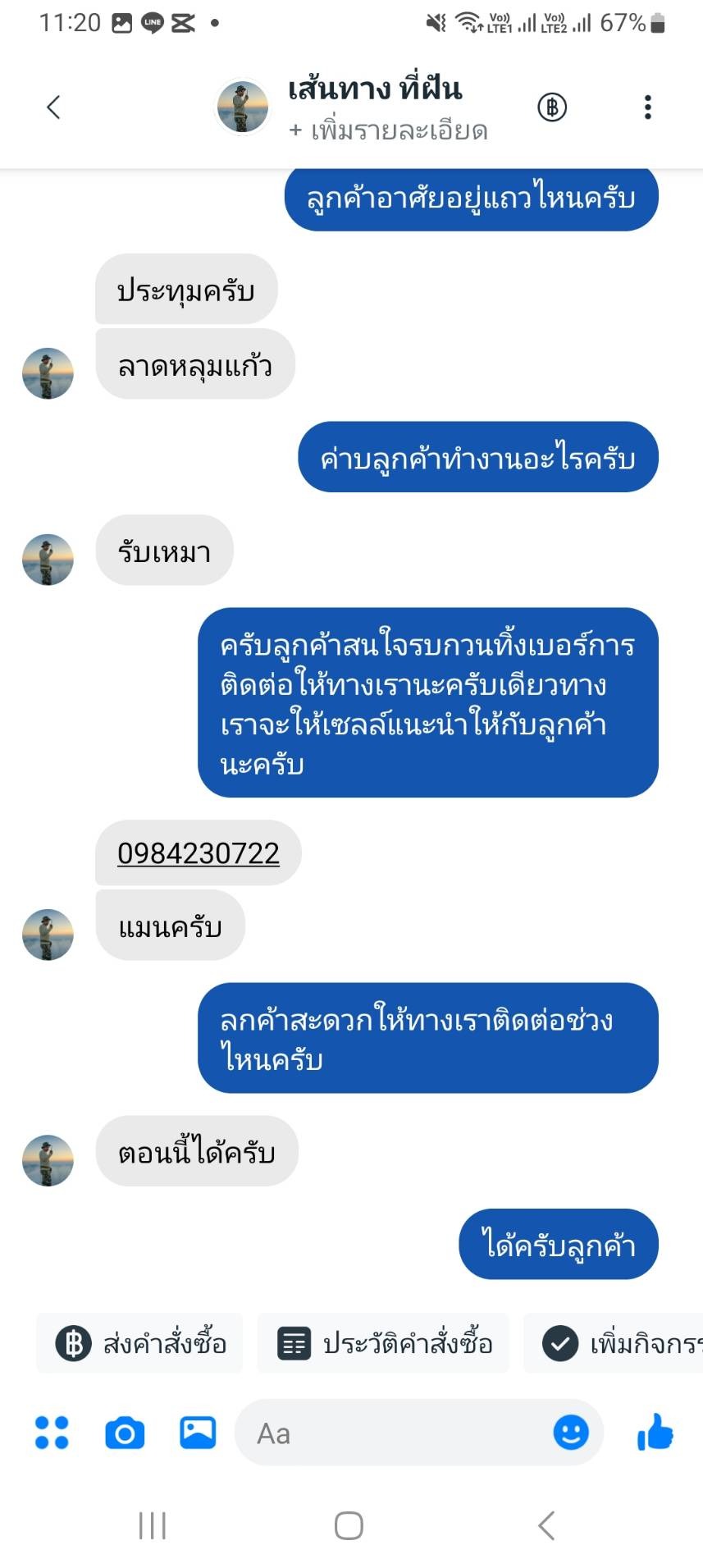Open the baht payment icon in header
This screenshot has width=703, height=1568.
[x=552, y=107]
